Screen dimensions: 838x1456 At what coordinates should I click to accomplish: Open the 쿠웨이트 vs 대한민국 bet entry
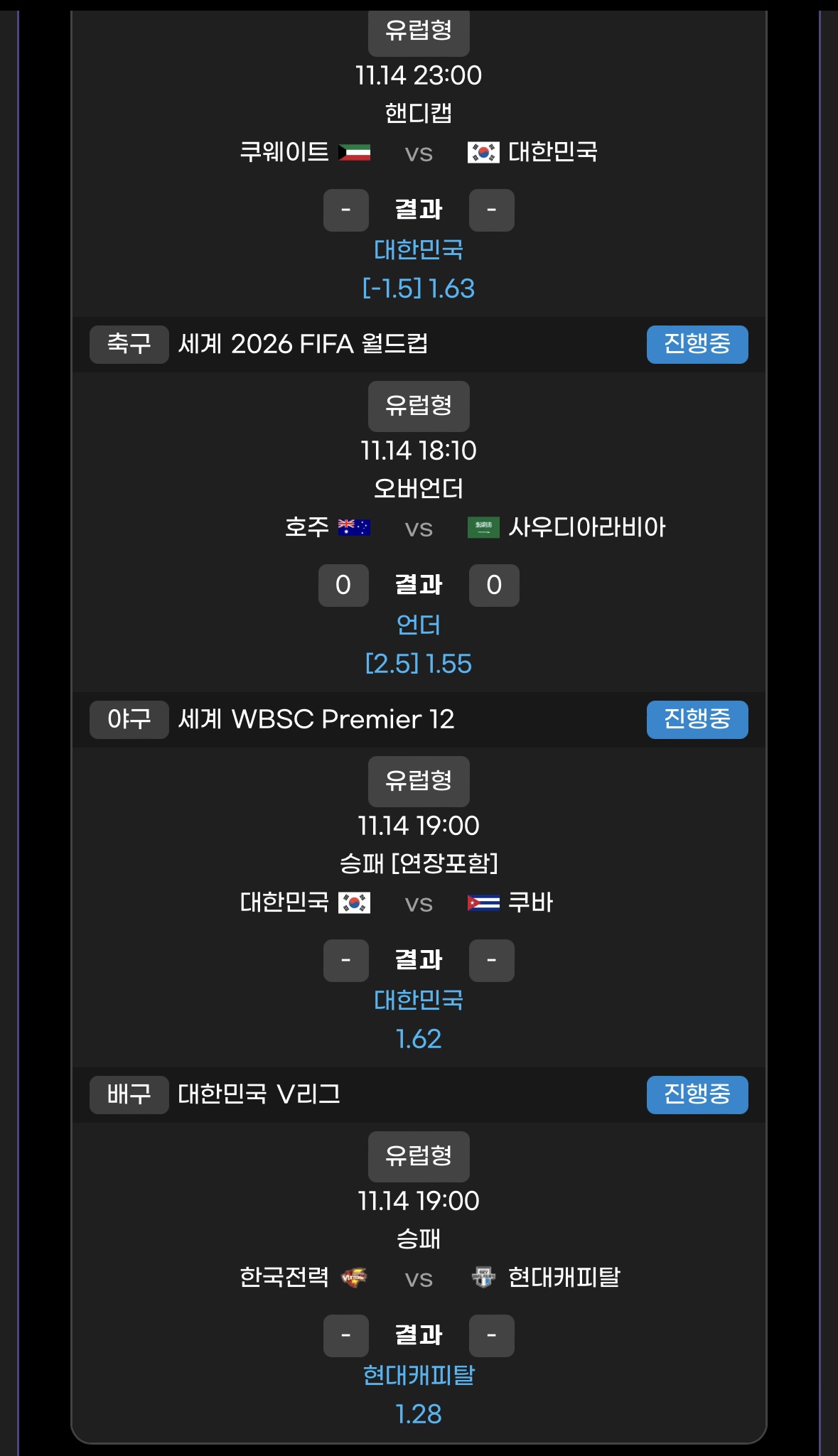(x=418, y=153)
